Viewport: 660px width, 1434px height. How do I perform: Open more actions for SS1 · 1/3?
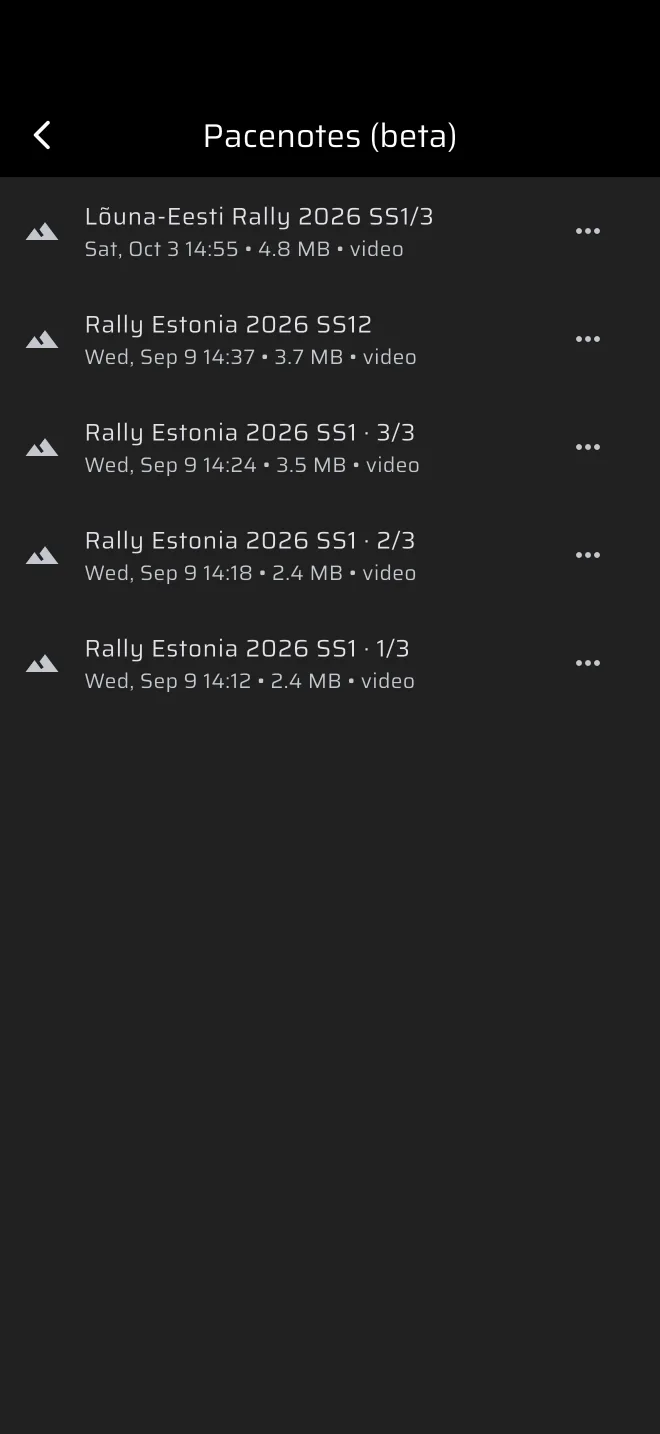click(588, 663)
